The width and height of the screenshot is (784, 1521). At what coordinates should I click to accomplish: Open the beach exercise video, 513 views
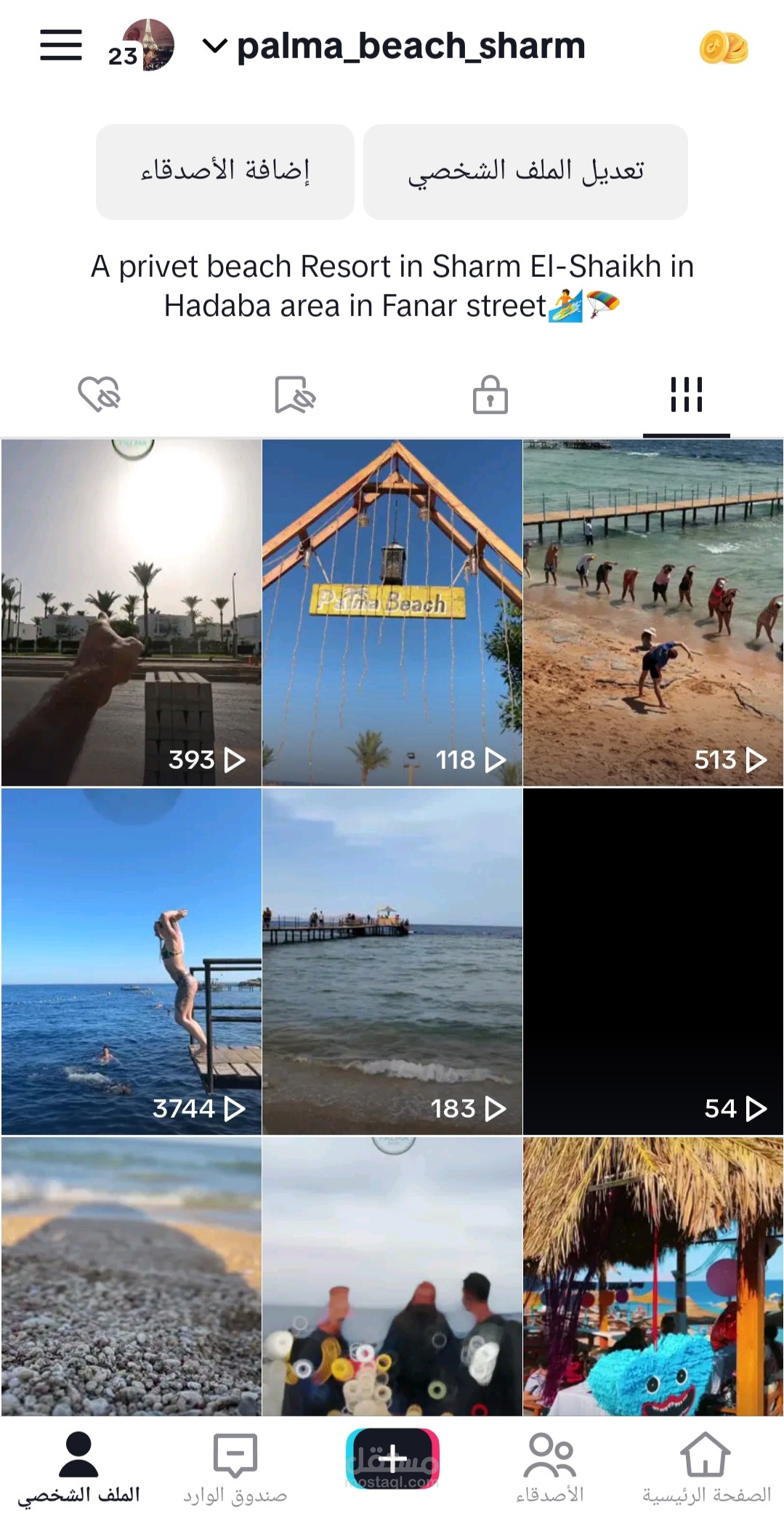pos(653,612)
